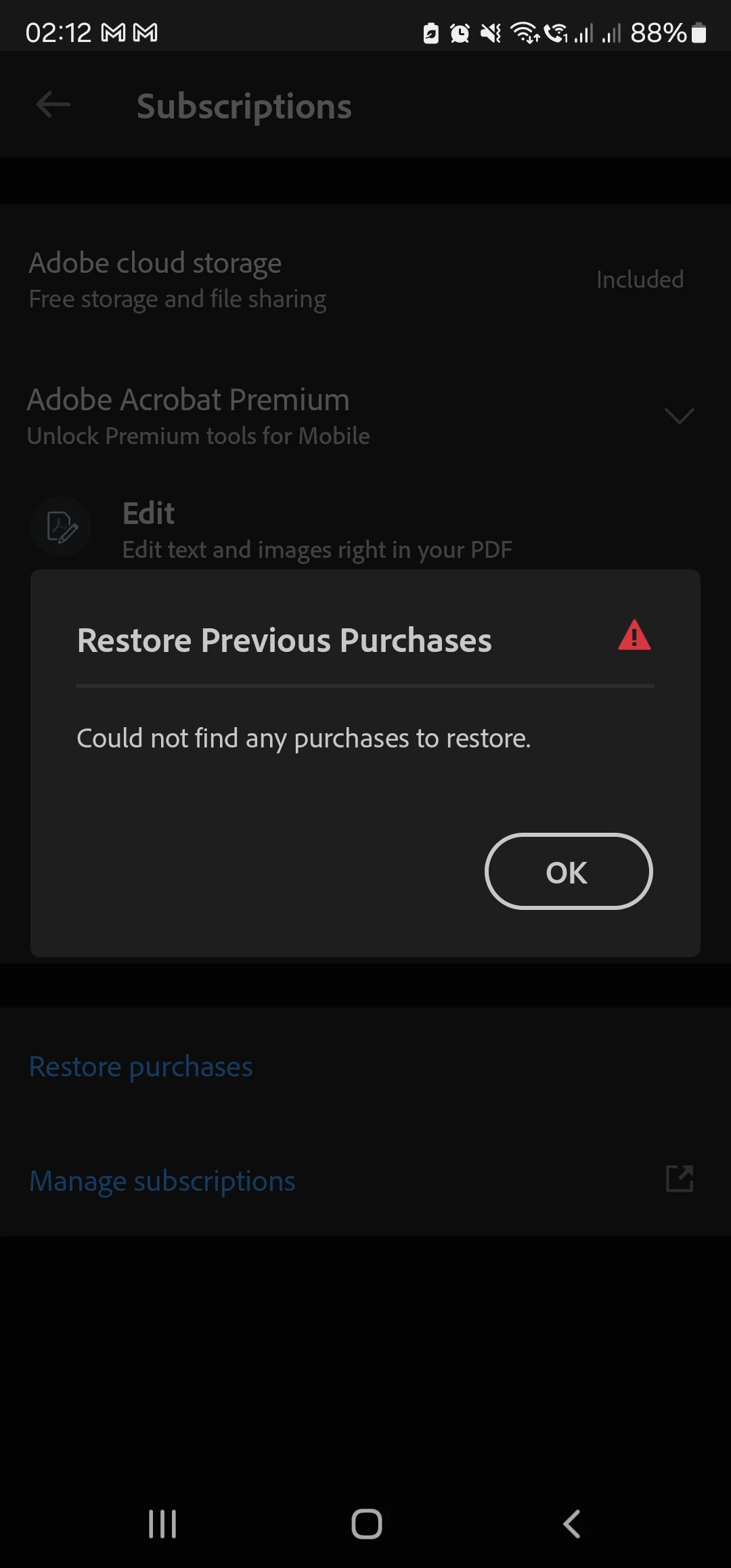Screen dimensions: 731x1568
Task: Tap the Restore purchases link
Action: tap(141, 1067)
